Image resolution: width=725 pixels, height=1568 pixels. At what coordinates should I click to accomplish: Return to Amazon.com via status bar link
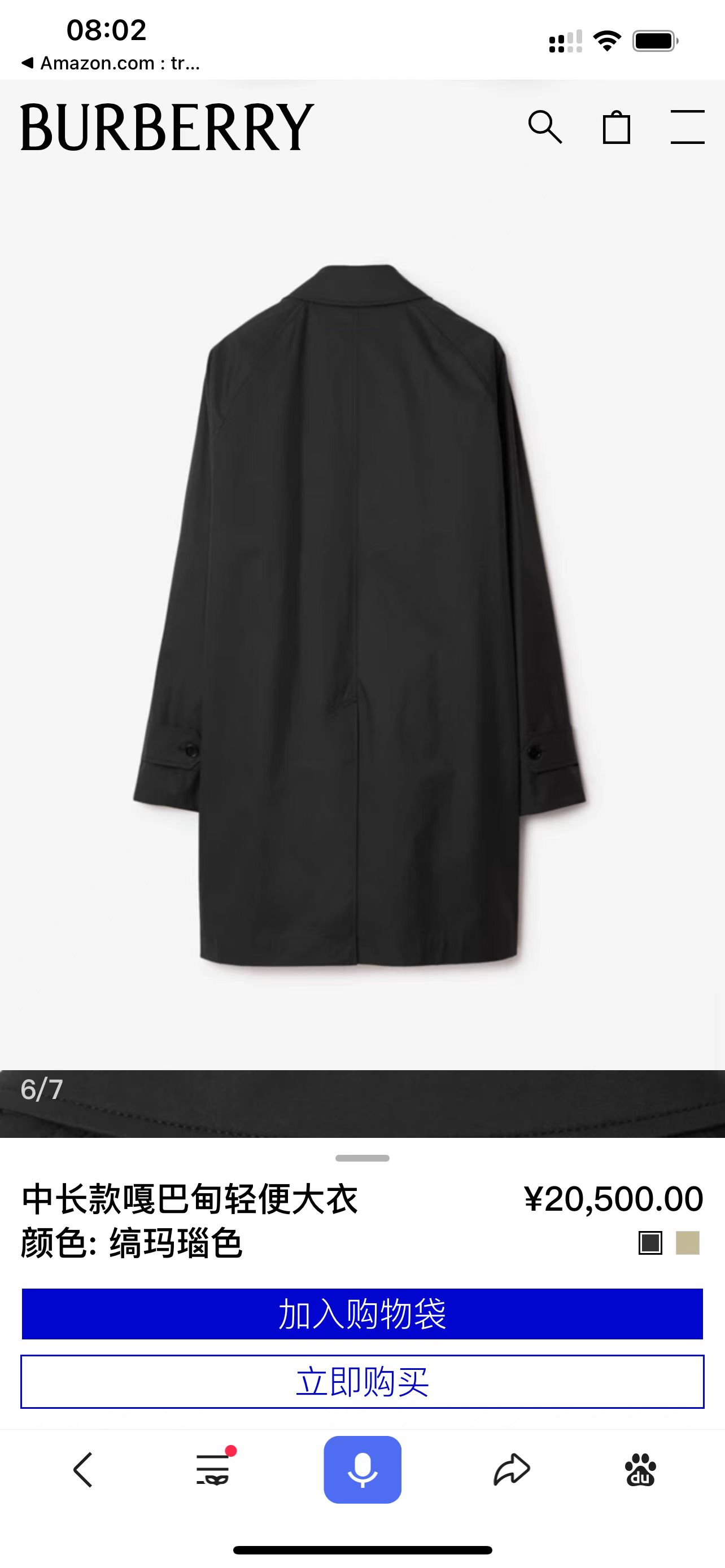point(111,63)
